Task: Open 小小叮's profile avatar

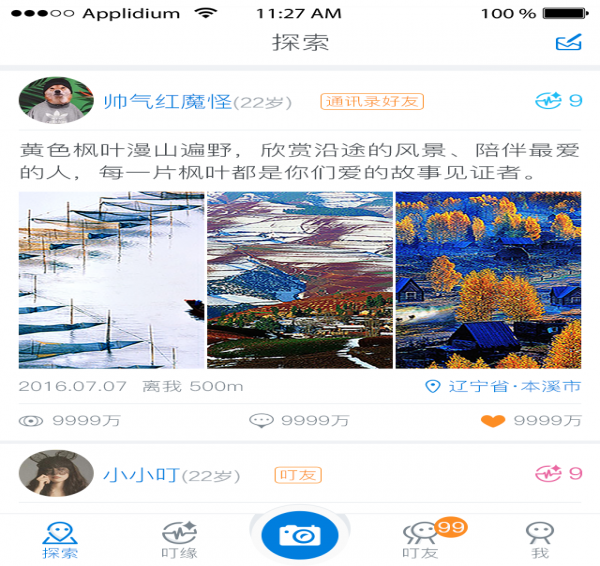Action: [x=56, y=473]
